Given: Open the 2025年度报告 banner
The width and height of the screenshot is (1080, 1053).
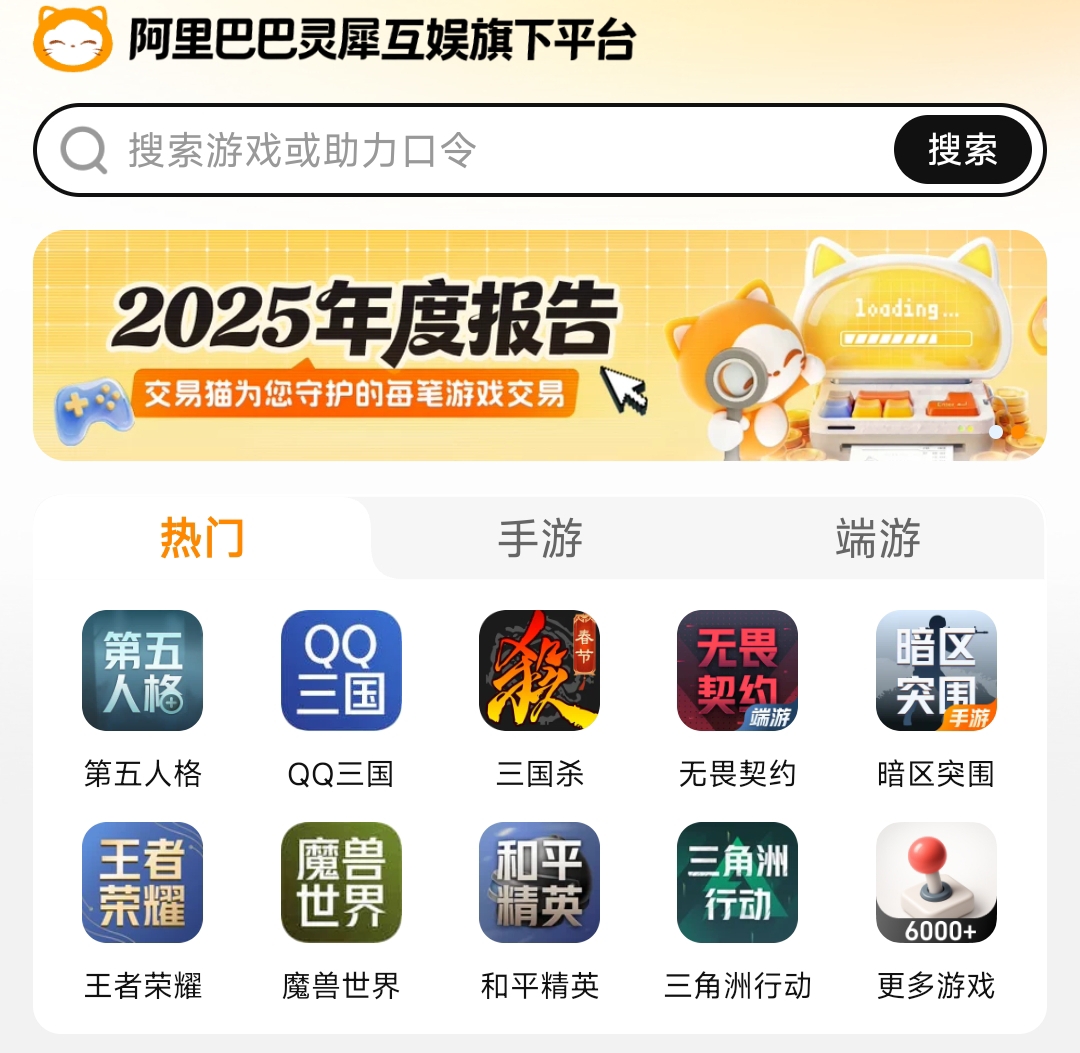Looking at the screenshot, I should [539, 345].
